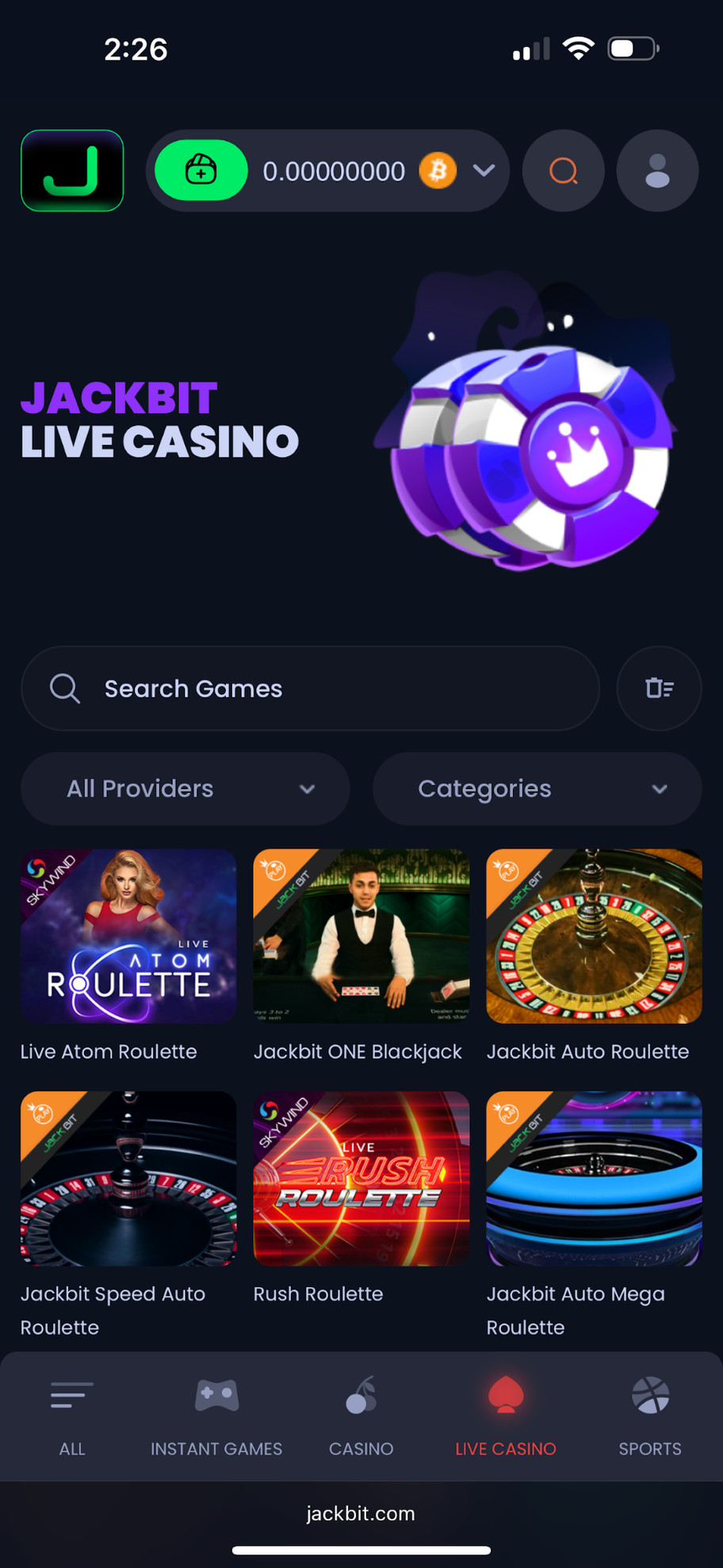This screenshot has width=723, height=1568.
Task: Expand the All Providers dropdown
Action: pyautogui.click(x=186, y=788)
